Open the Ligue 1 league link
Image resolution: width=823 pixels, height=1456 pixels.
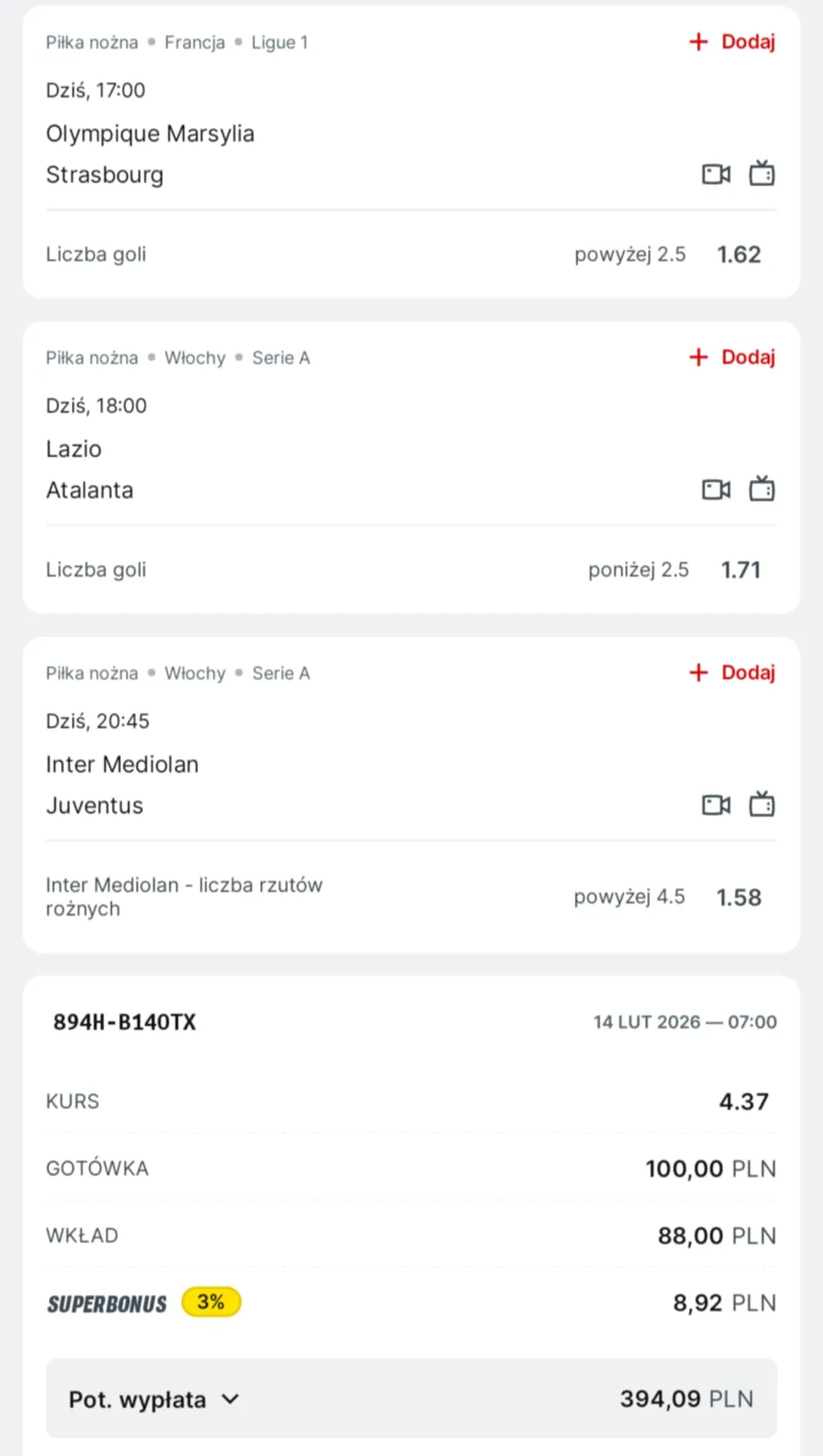pos(280,42)
